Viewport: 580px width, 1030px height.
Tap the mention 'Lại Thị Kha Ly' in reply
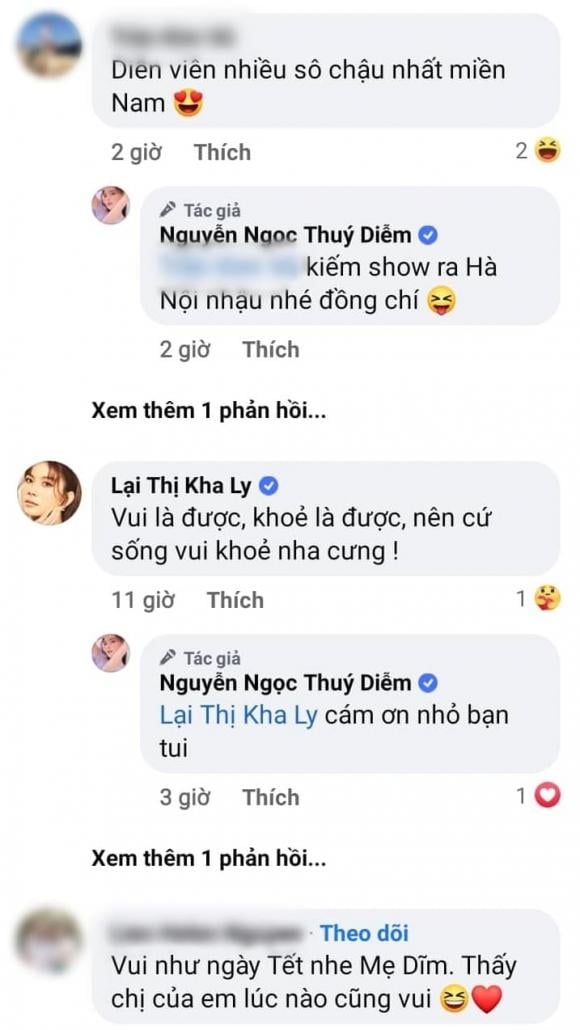(x=238, y=715)
